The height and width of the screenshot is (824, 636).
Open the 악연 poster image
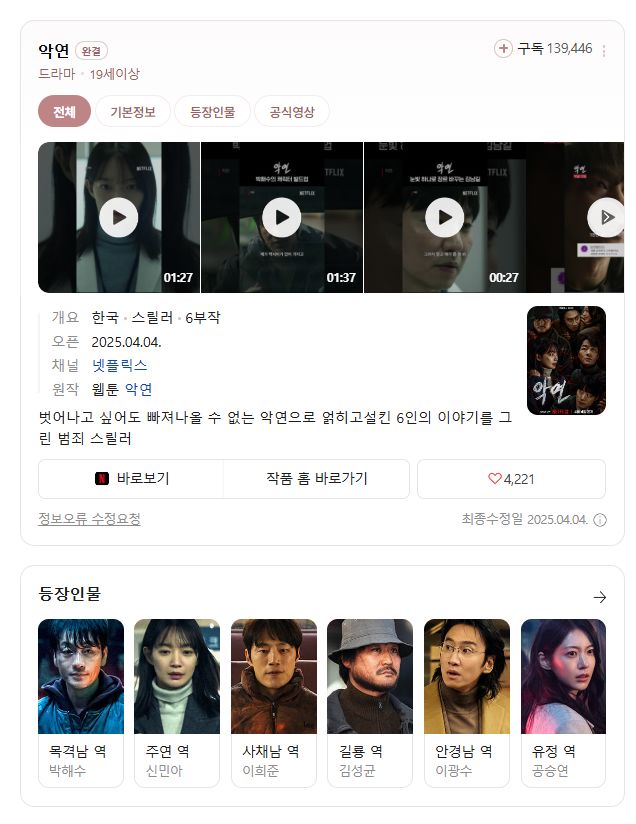566,360
